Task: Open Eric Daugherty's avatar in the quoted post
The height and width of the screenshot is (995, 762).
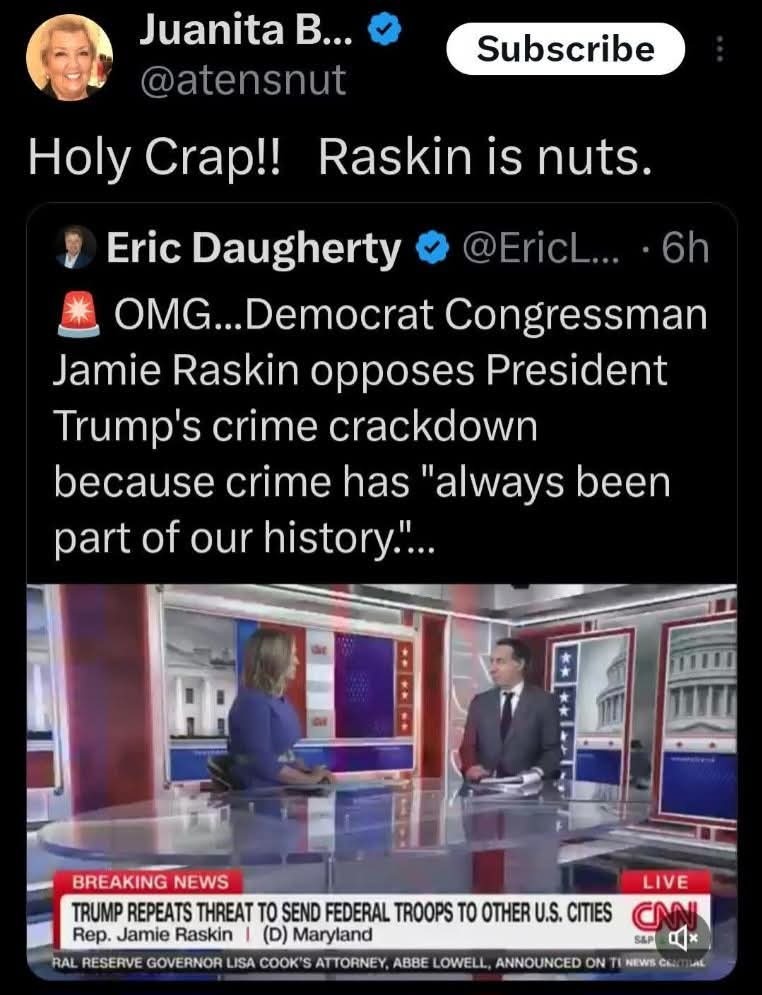Action: pos(74,250)
